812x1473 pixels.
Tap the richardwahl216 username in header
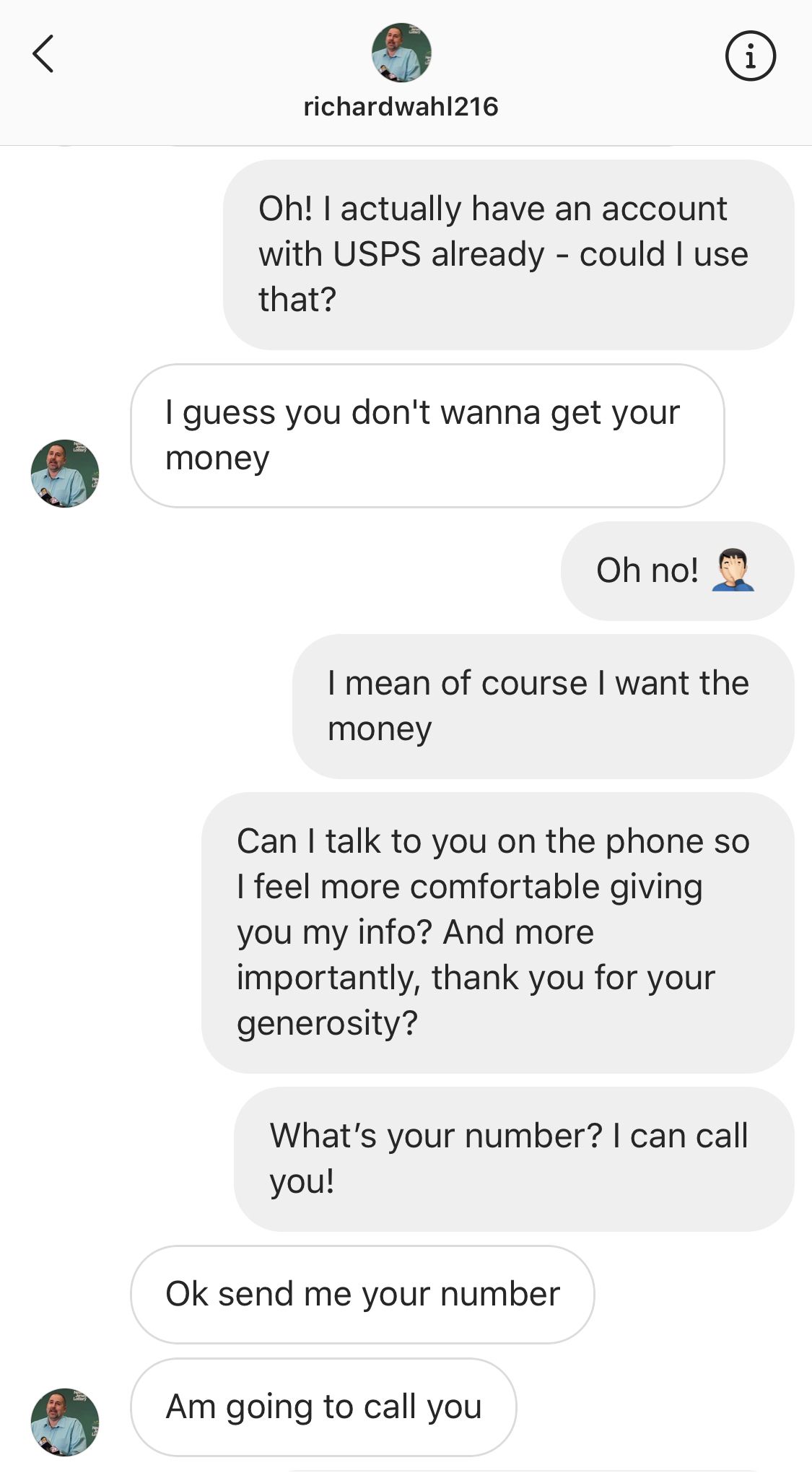pyautogui.click(x=401, y=107)
